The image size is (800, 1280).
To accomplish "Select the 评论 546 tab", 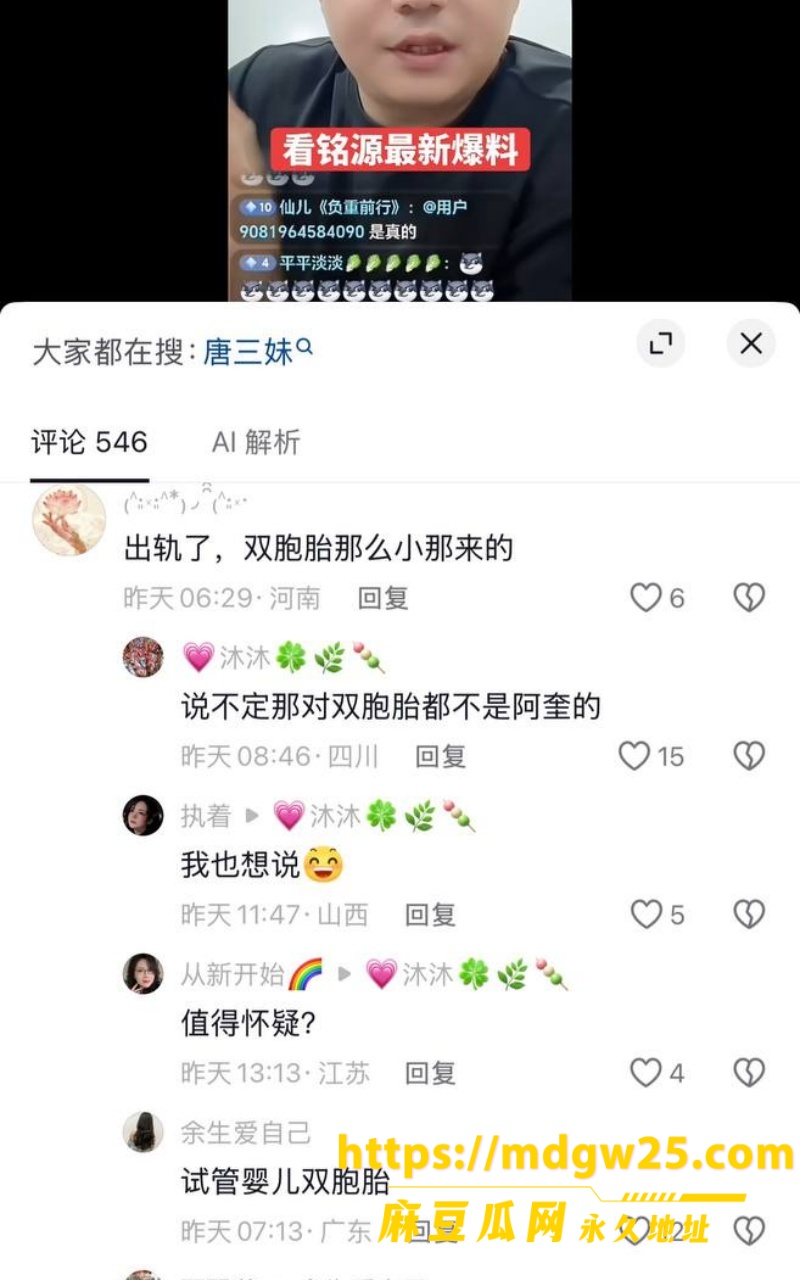I will pyautogui.click(x=89, y=442).
